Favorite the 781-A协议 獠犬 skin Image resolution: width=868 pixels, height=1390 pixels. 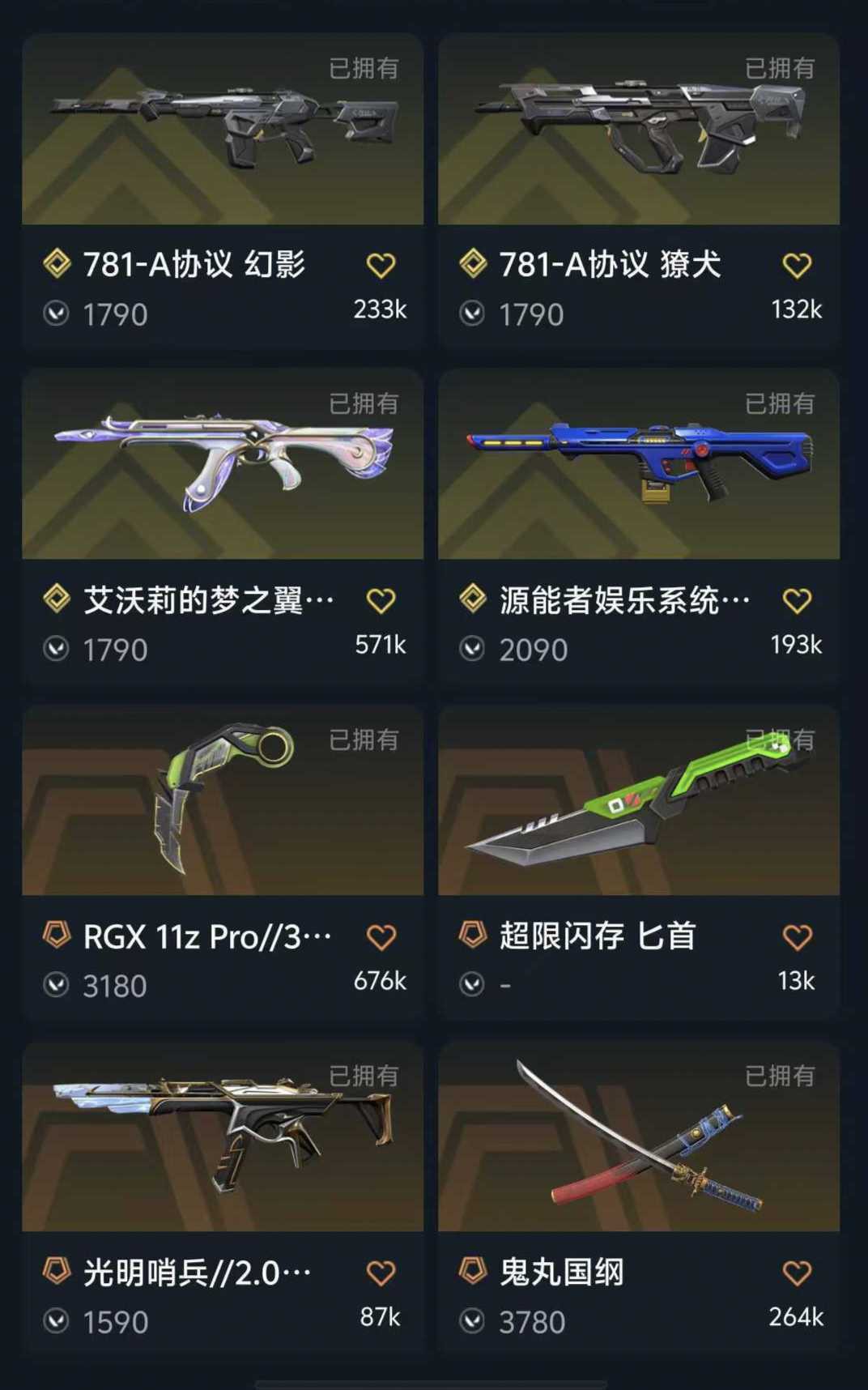[x=797, y=266]
